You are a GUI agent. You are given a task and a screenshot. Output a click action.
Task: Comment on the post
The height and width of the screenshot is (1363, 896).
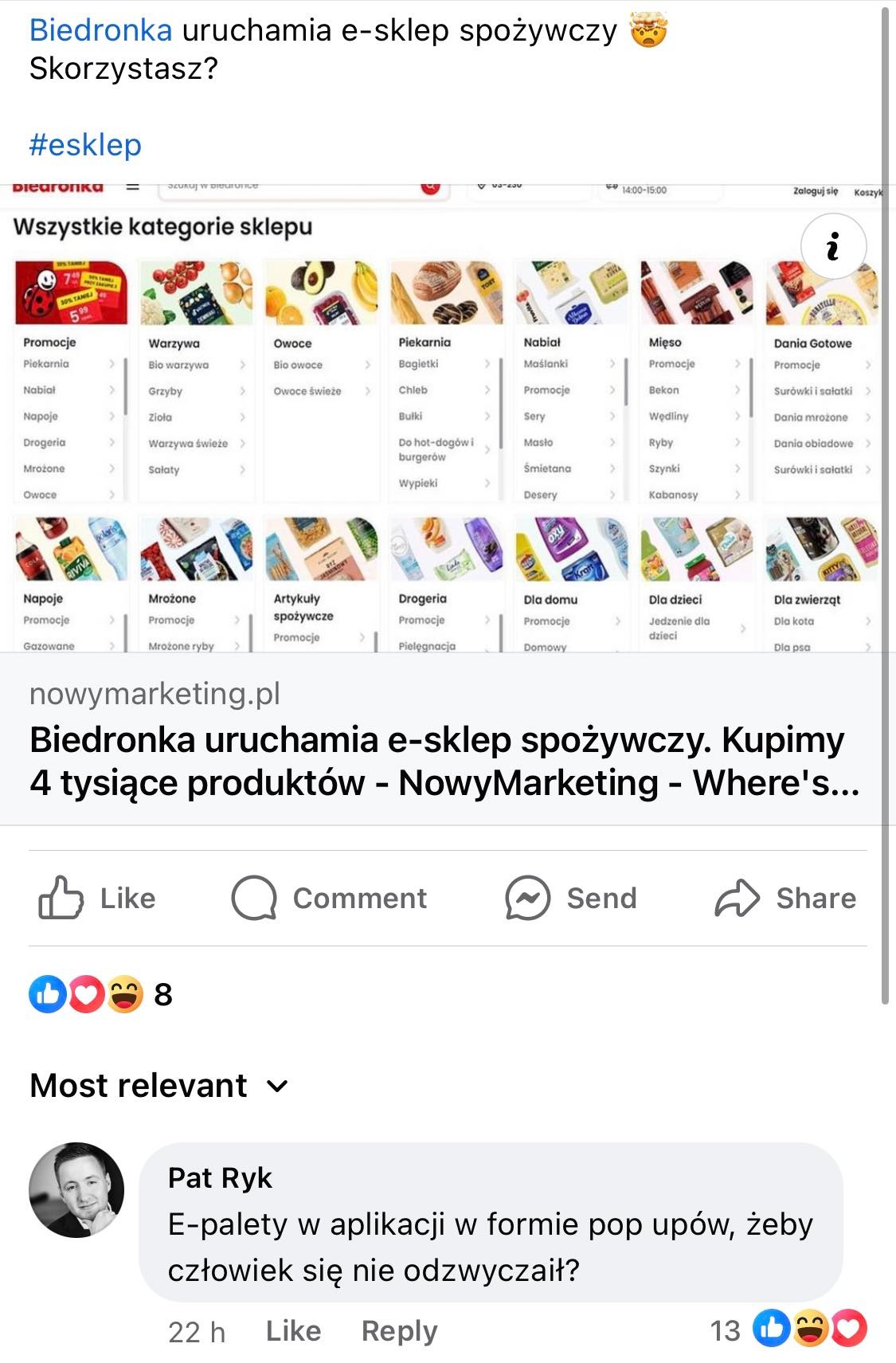pyautogui.click(x=329, y=899)
